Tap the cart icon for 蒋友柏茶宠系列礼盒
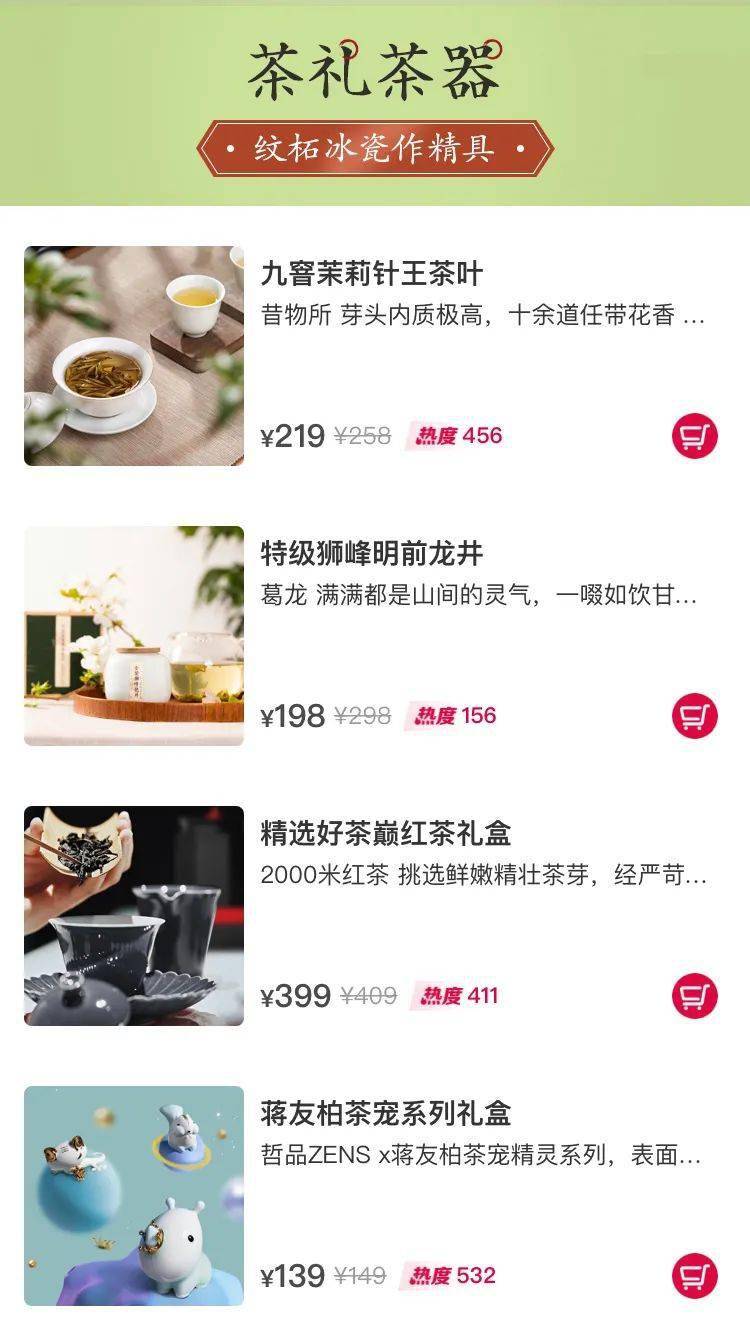Image resolution: width=750 pixels, height=1336 pixels. [694, 1276]
